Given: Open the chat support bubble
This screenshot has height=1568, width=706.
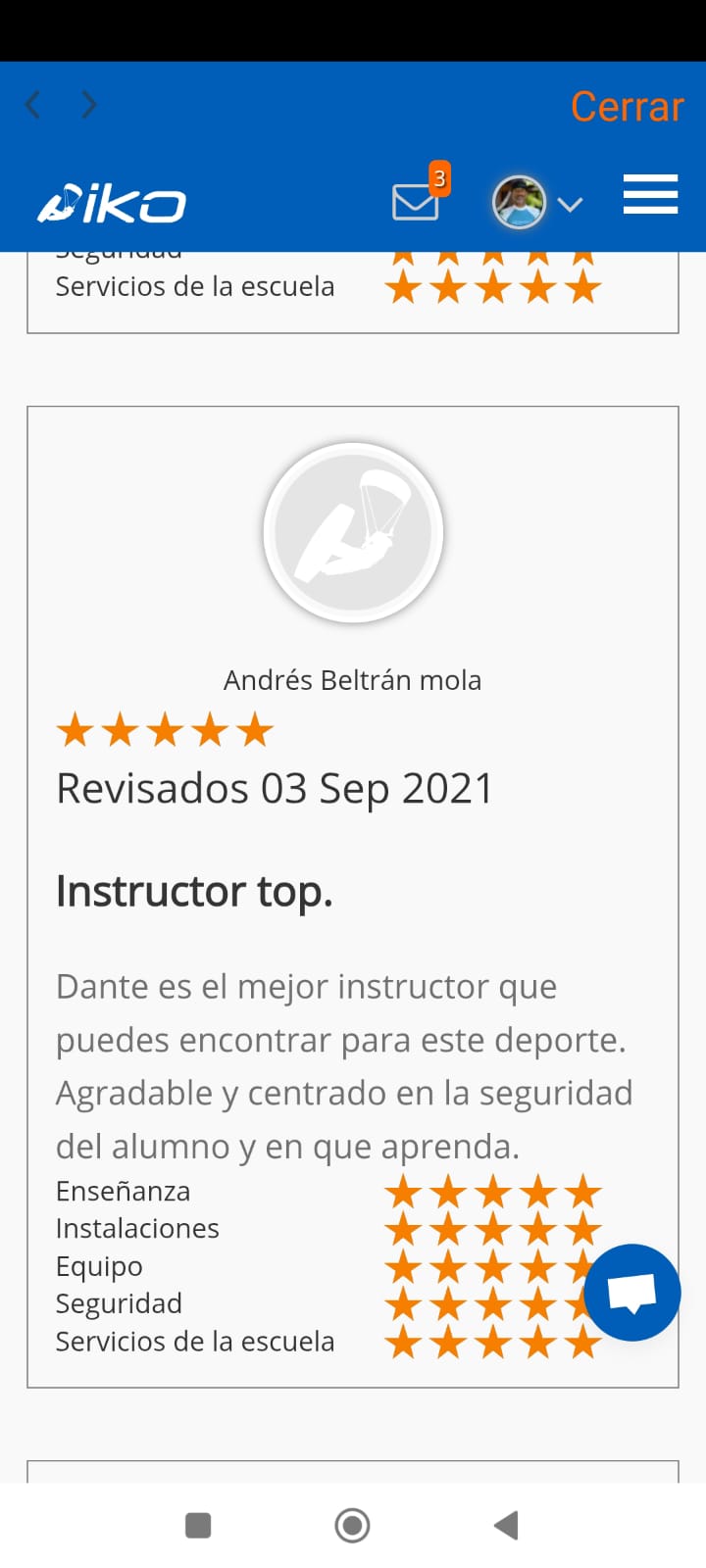Looking at the screenshot, I should (631, 1293).
